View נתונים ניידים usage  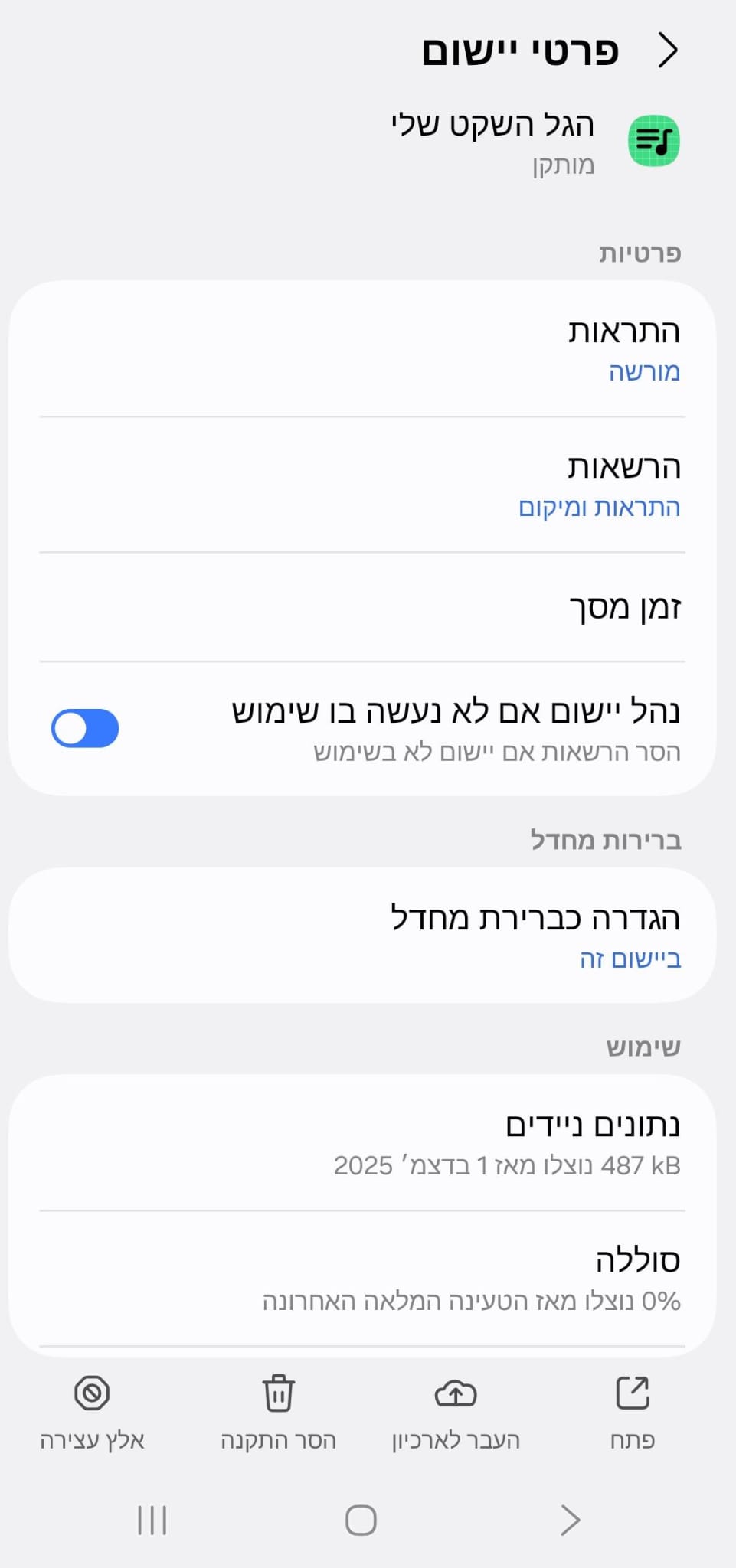[x=361, y=1143]
